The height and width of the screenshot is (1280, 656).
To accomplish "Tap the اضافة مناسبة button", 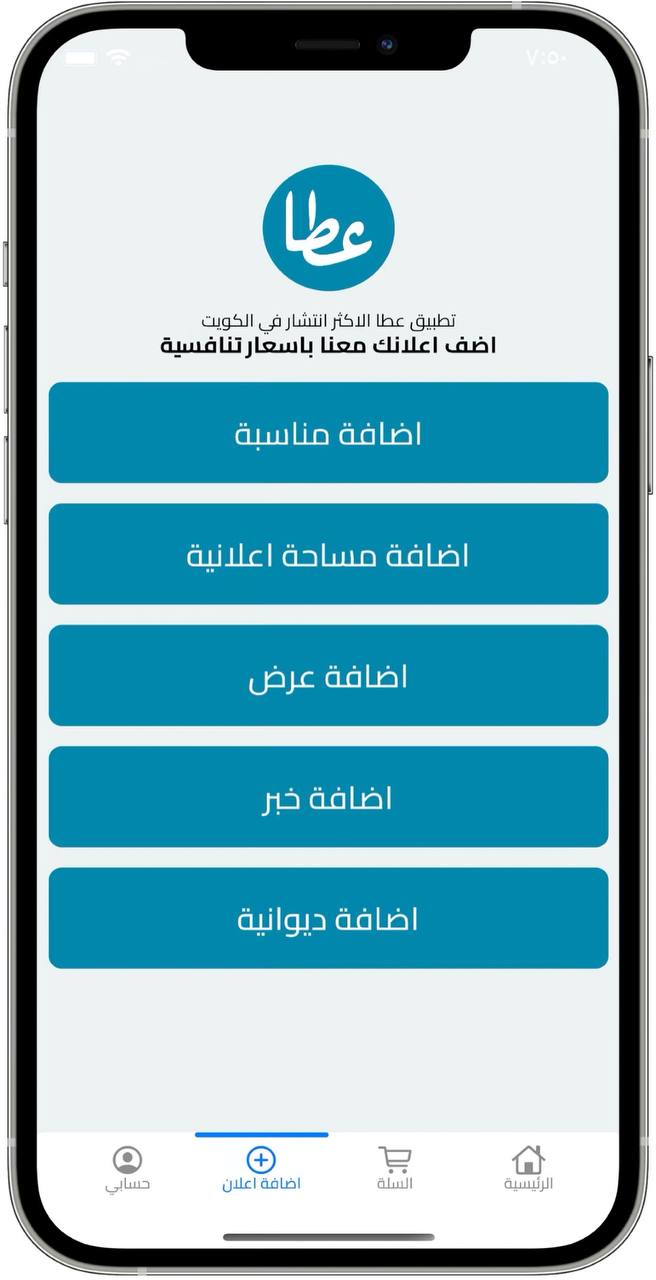I will coord(328,433).
